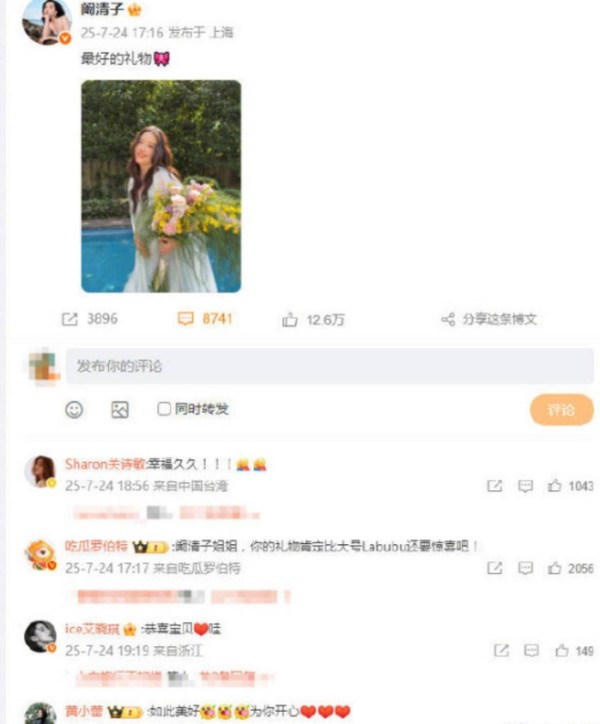Check the 同时转发 checkbox
The height and width of the screenshot is (724, 600).
click(164, 409)
